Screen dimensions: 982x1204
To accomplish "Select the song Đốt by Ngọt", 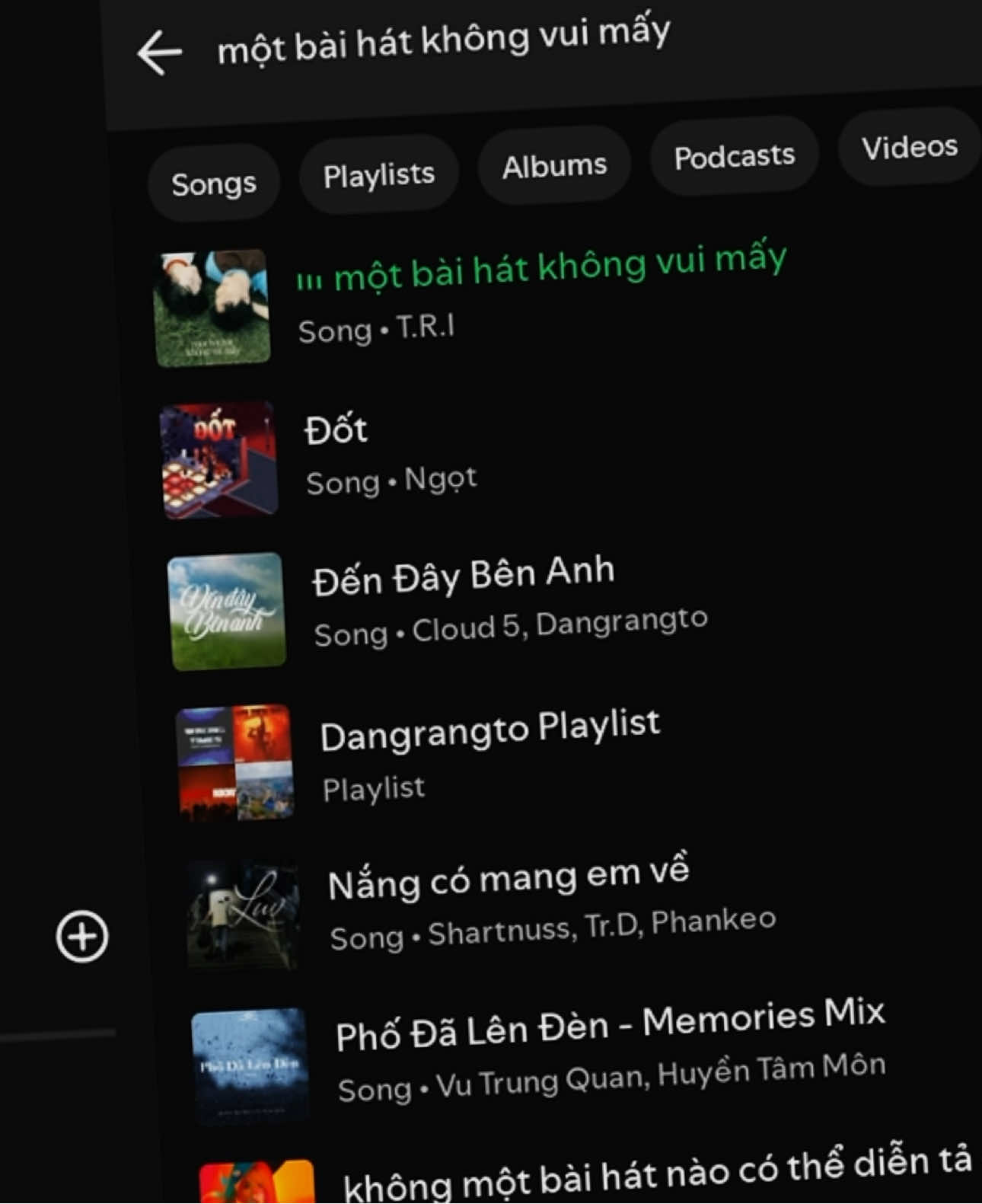I will click(339, 430).
